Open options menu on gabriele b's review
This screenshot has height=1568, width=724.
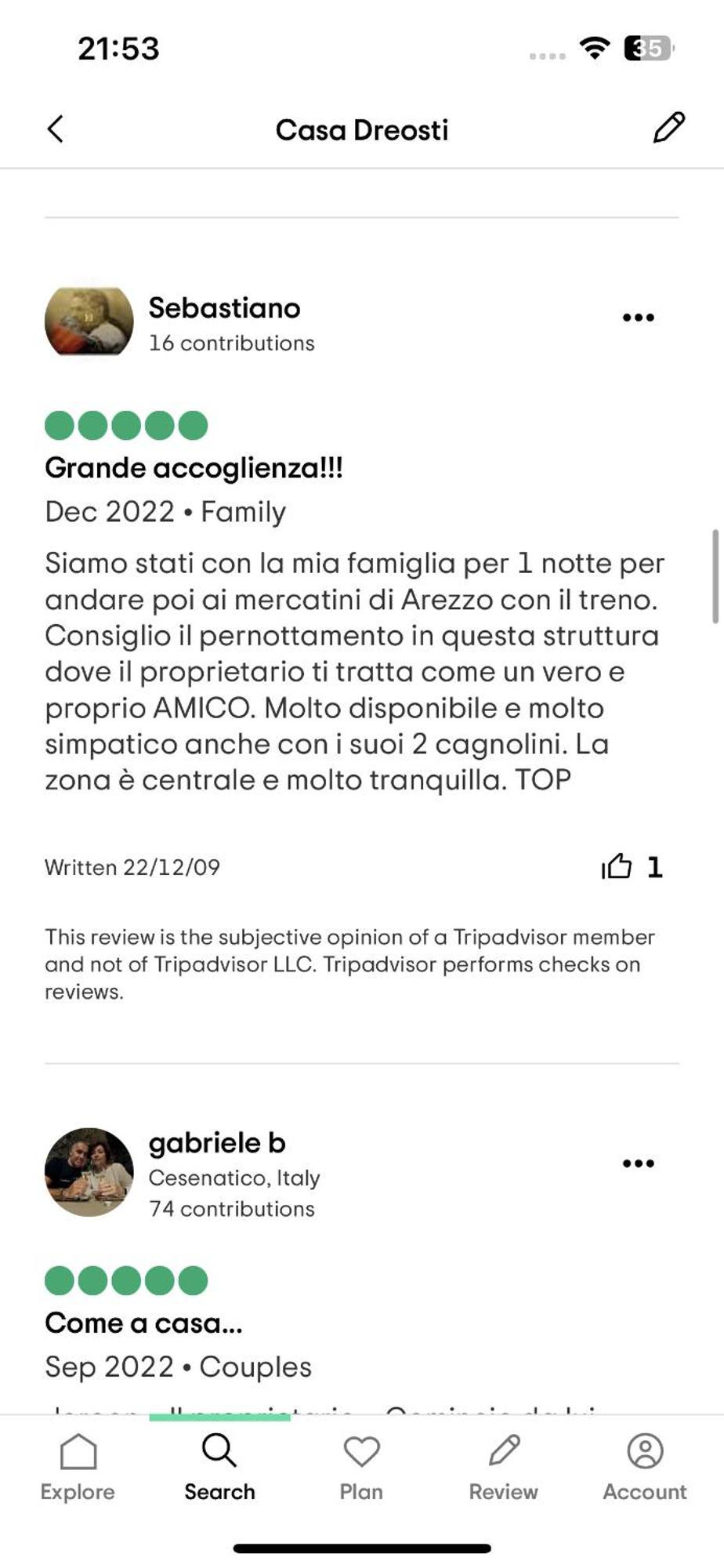638,1163
